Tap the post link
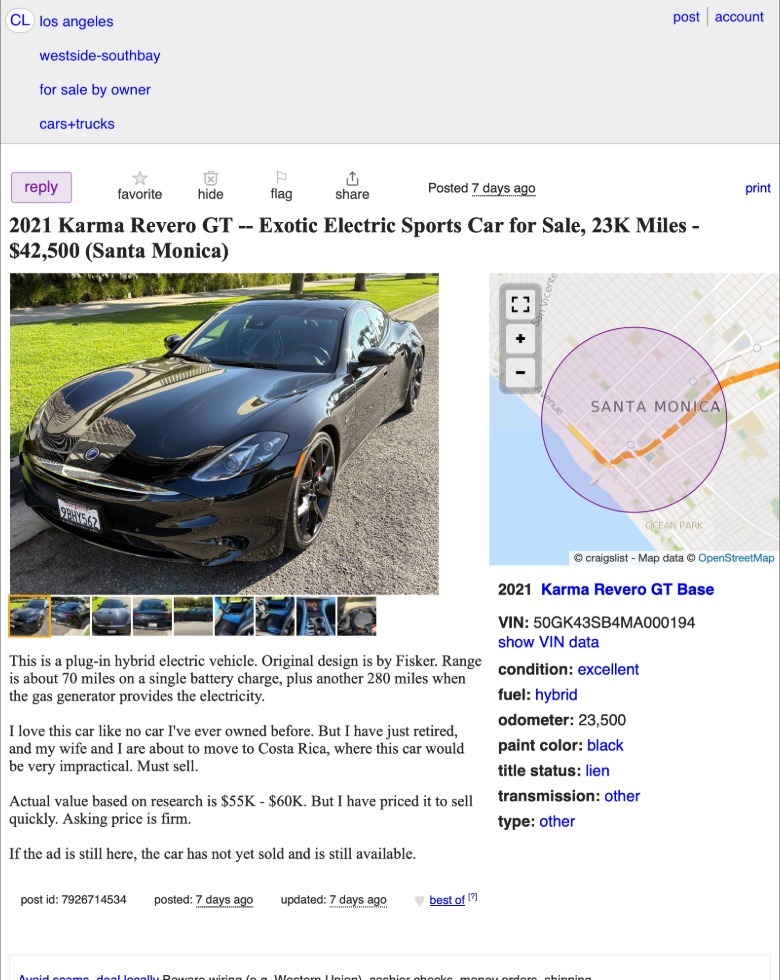Viewport: 780px width, 980px height. 686,17
